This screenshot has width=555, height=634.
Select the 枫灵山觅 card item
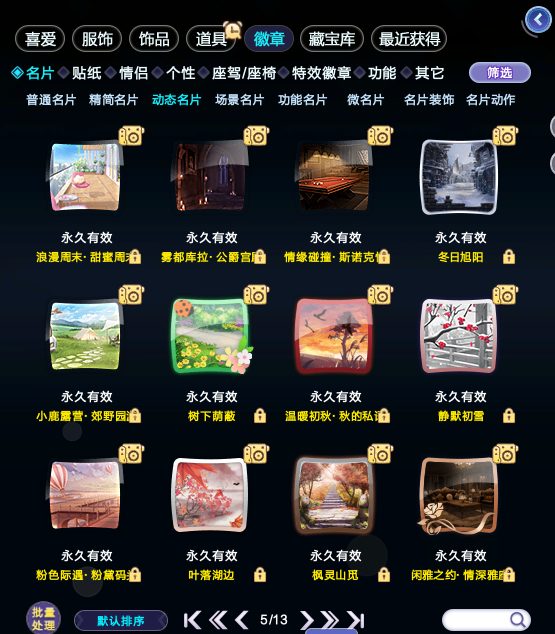pyautogui.click(x=334, y=495)
